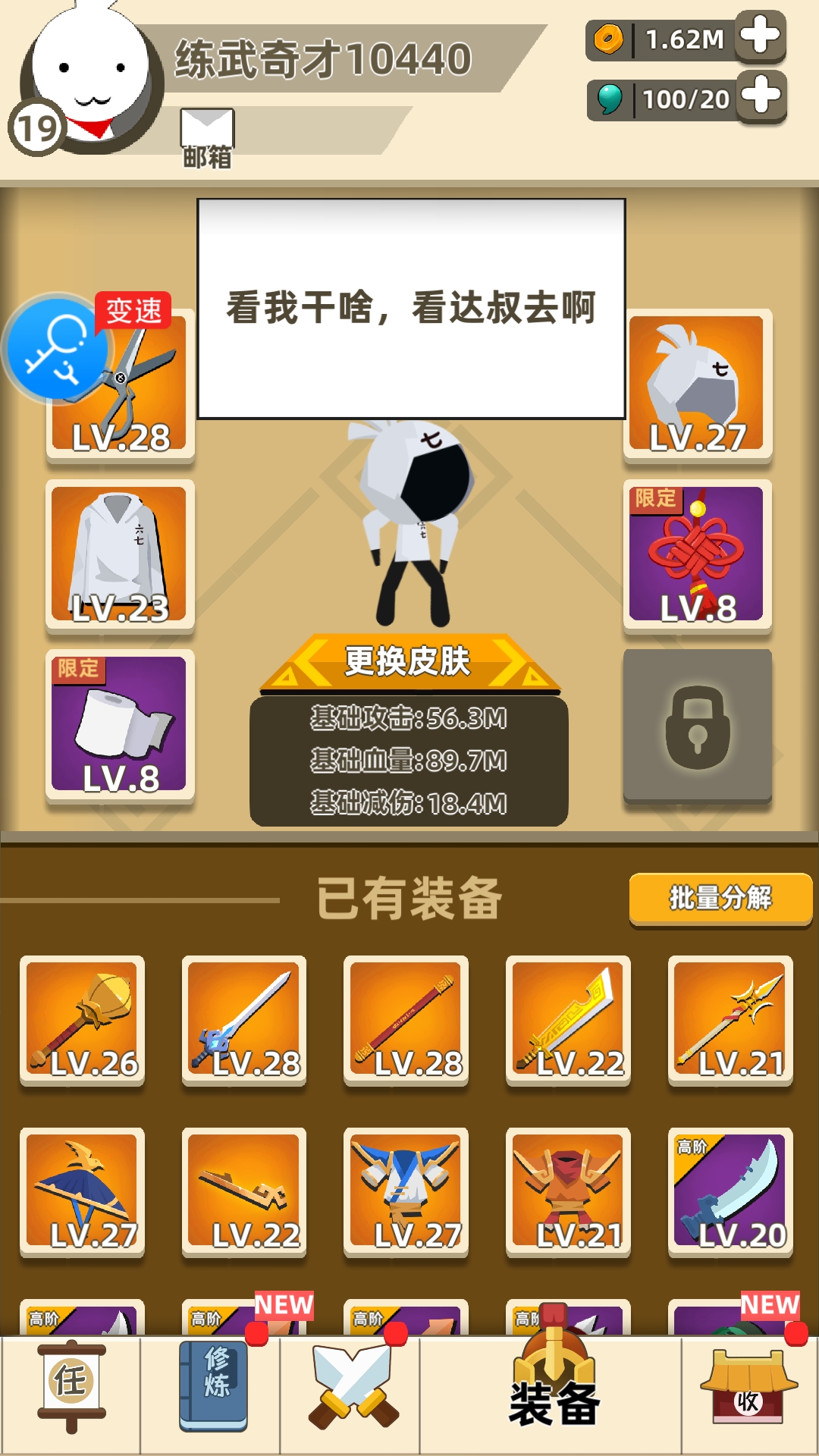Select equipped red Chinese knot LV.8
The width and height of the screenshot is (819, 1456).
[697, 555]
